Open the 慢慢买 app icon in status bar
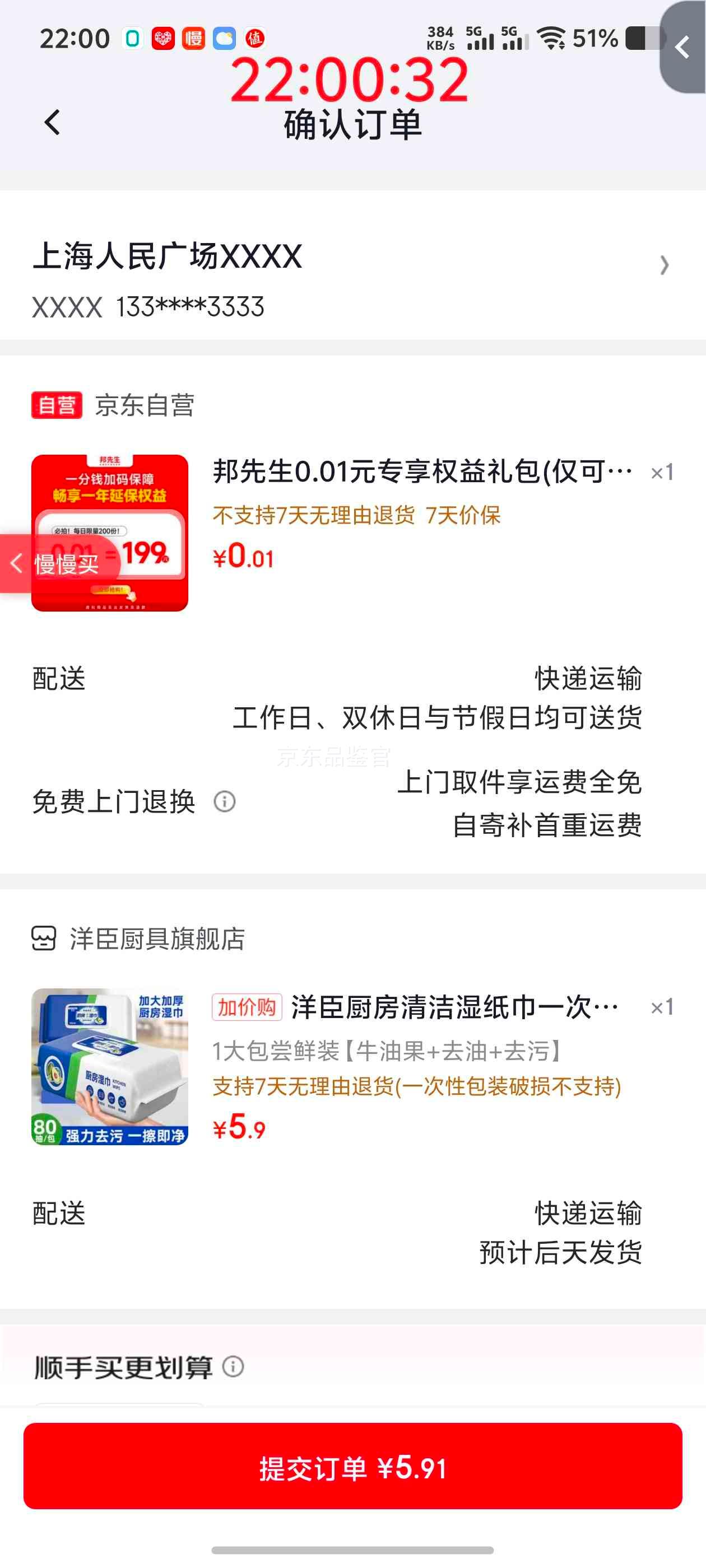Image resolution: width=706 pixels, height=1568 pixels. click(x=195, y=38)
